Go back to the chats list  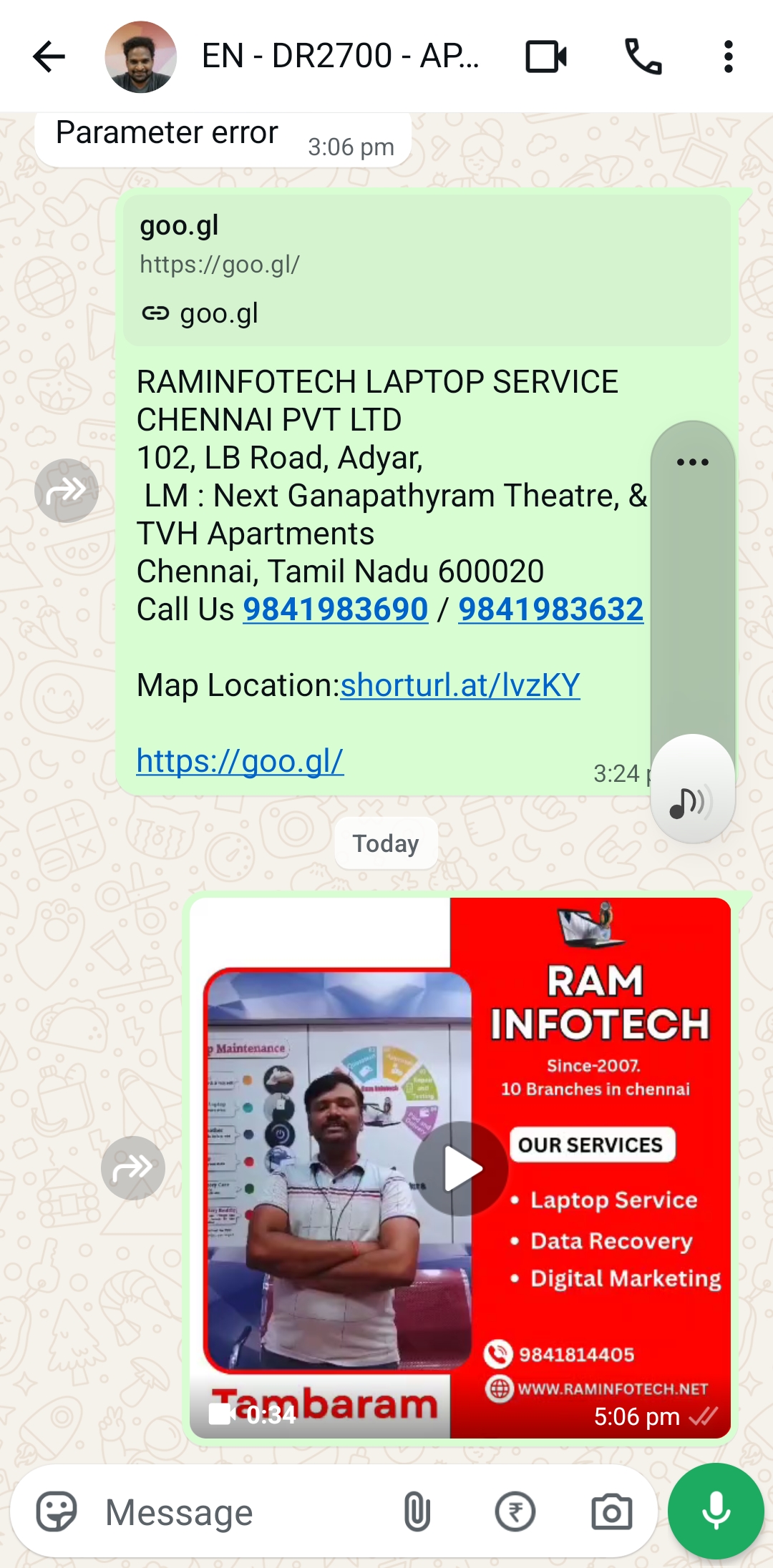tap(49, 57)
